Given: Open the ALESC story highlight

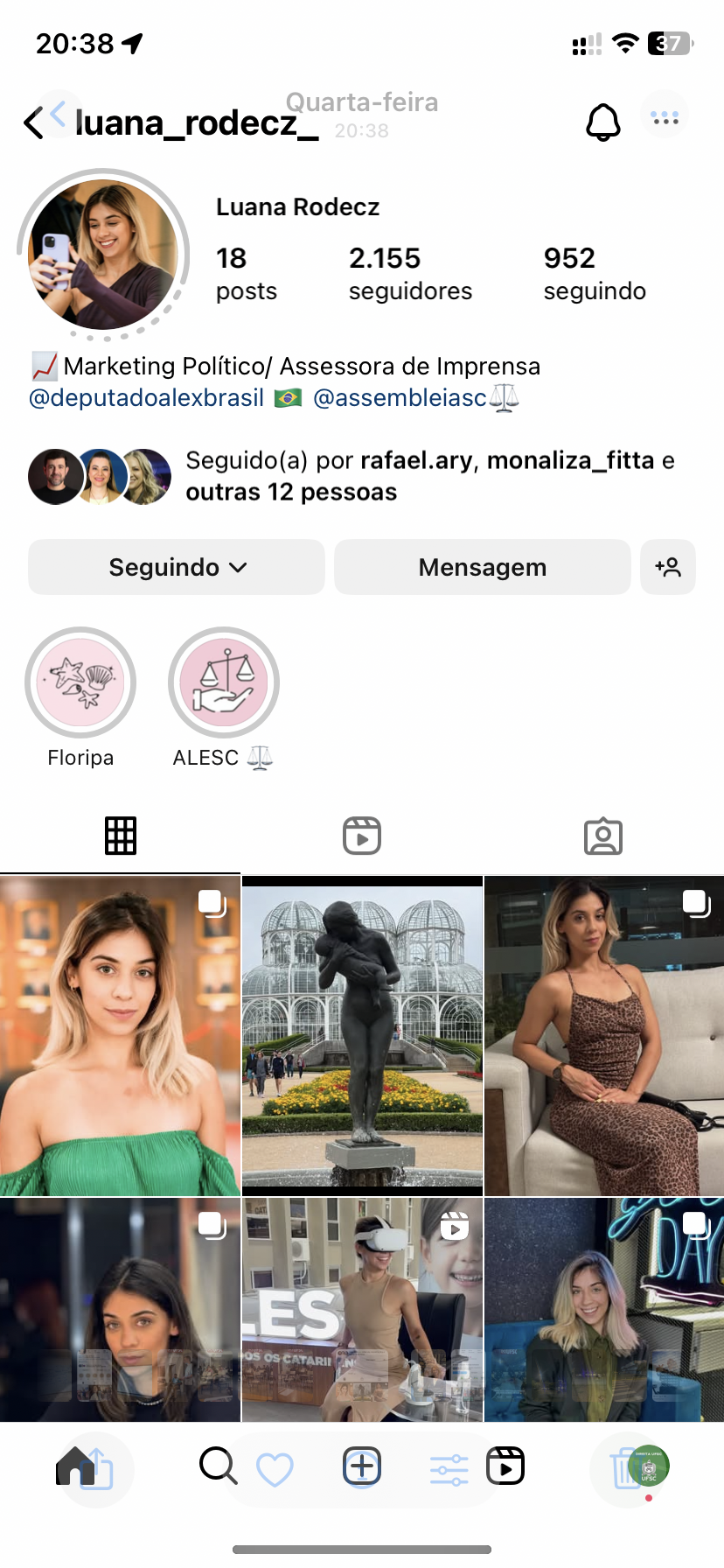Looking at the screenshot, I should tap(224, 682).
